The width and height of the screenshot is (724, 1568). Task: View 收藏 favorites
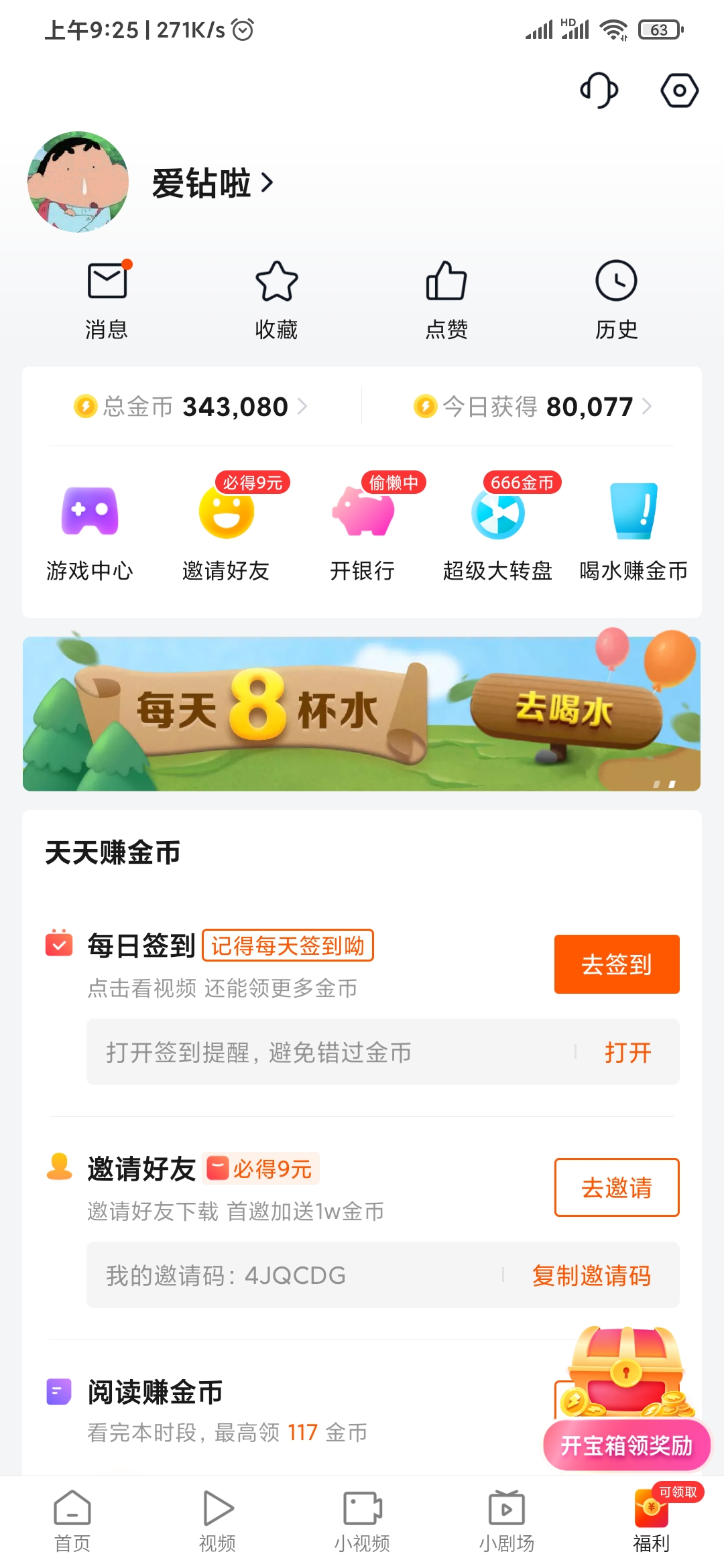(276, 300)
